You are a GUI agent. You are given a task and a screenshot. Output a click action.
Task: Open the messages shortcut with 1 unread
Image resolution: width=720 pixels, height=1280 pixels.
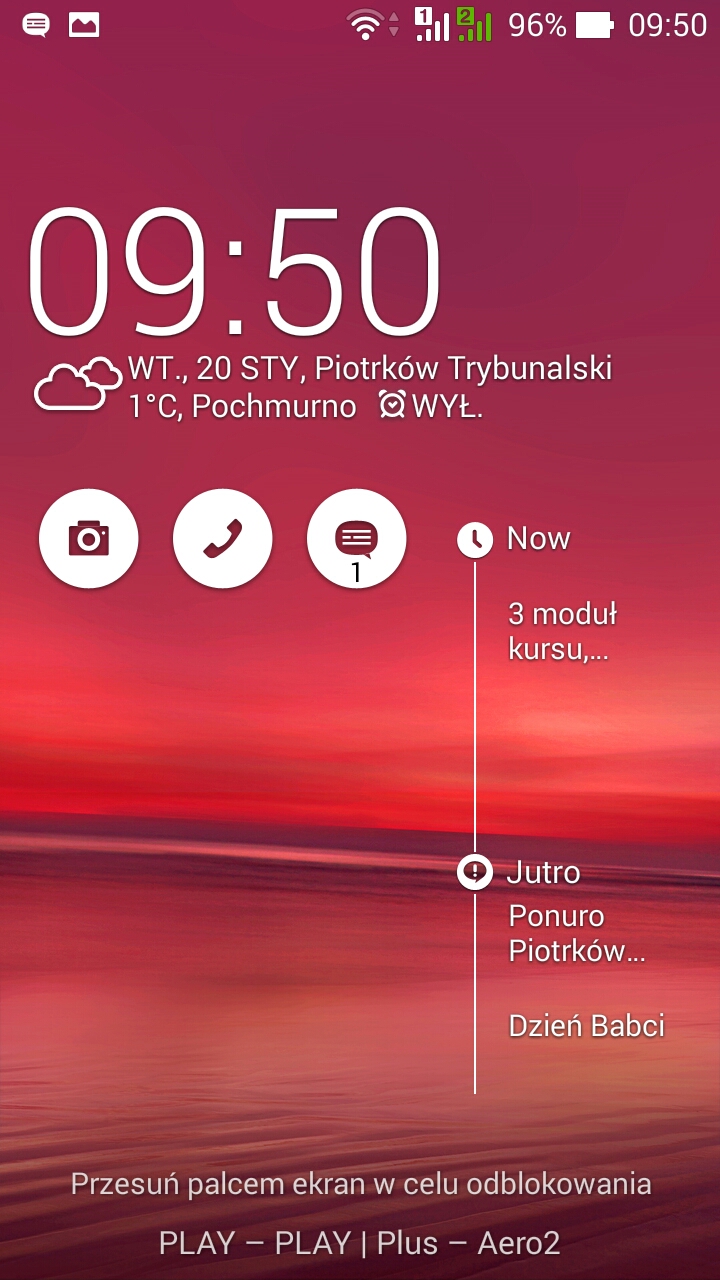356,539
